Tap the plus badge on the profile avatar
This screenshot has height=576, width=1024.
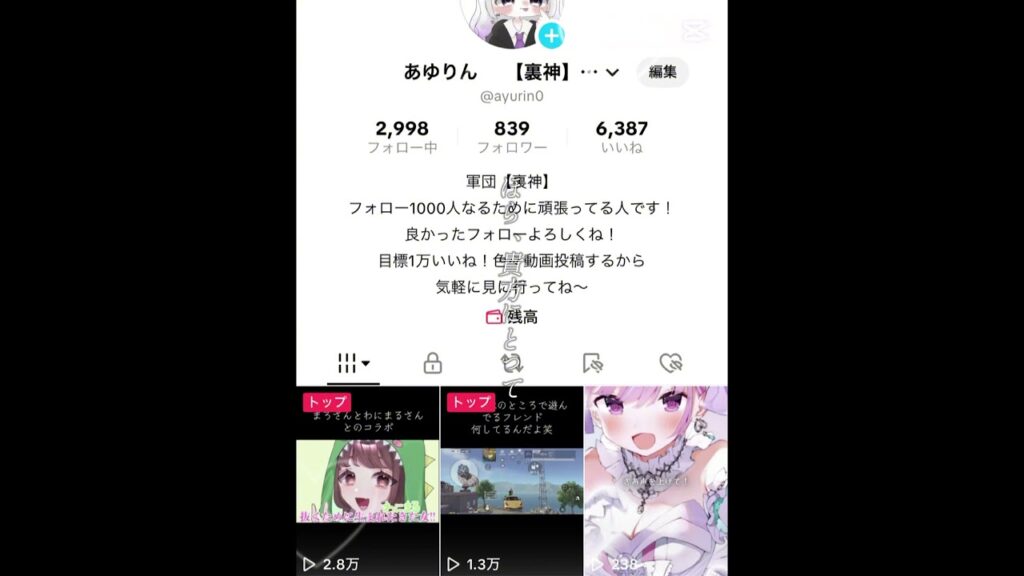[551, 36]
